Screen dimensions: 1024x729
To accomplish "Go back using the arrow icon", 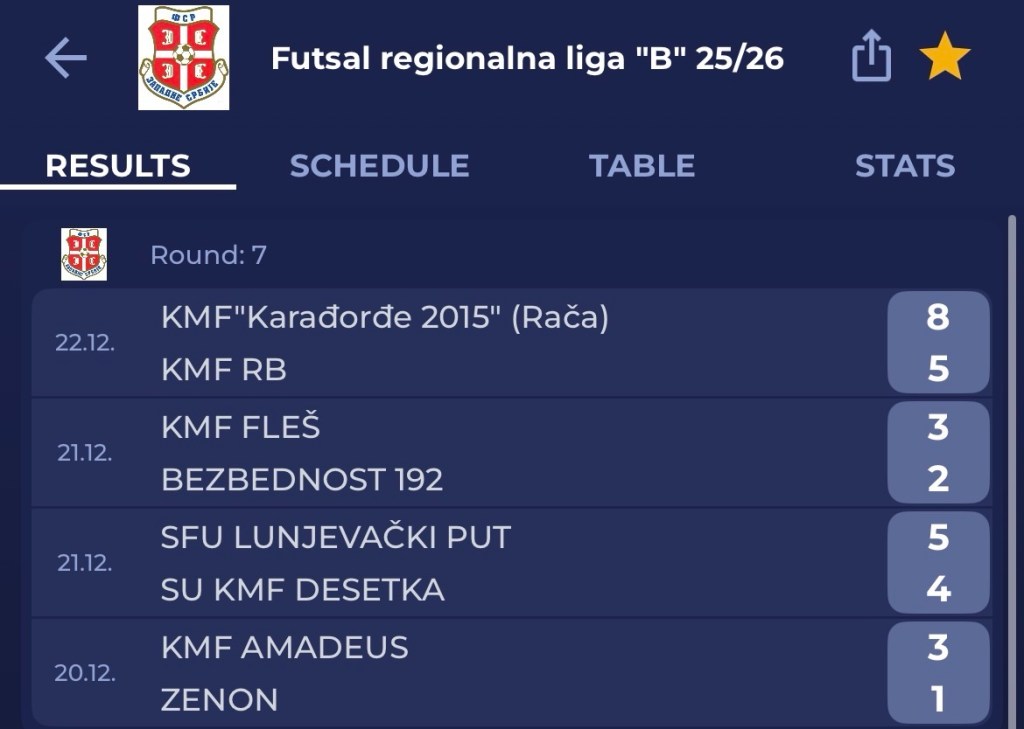I will (x=66, y=58).
